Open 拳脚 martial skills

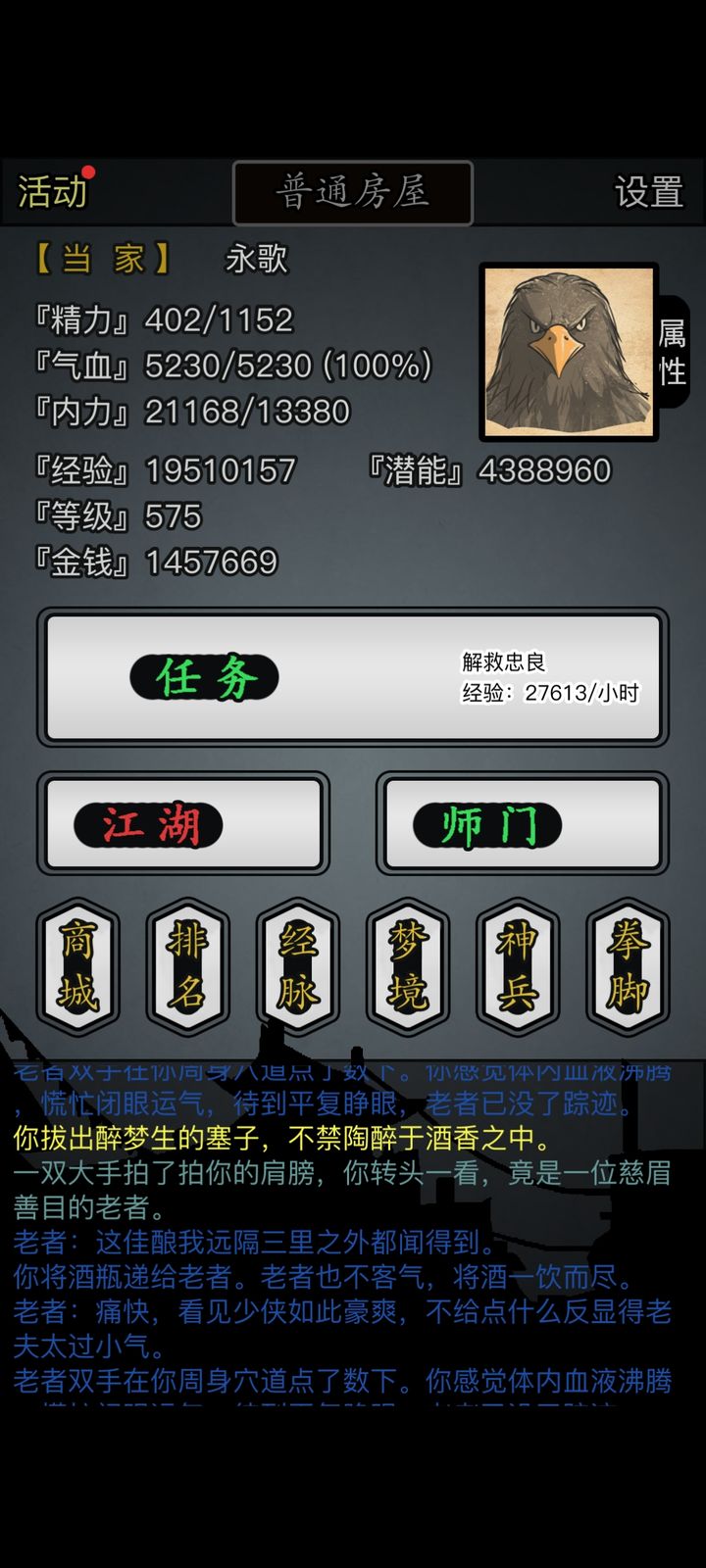pyautogui.click(x=628, y=966)
